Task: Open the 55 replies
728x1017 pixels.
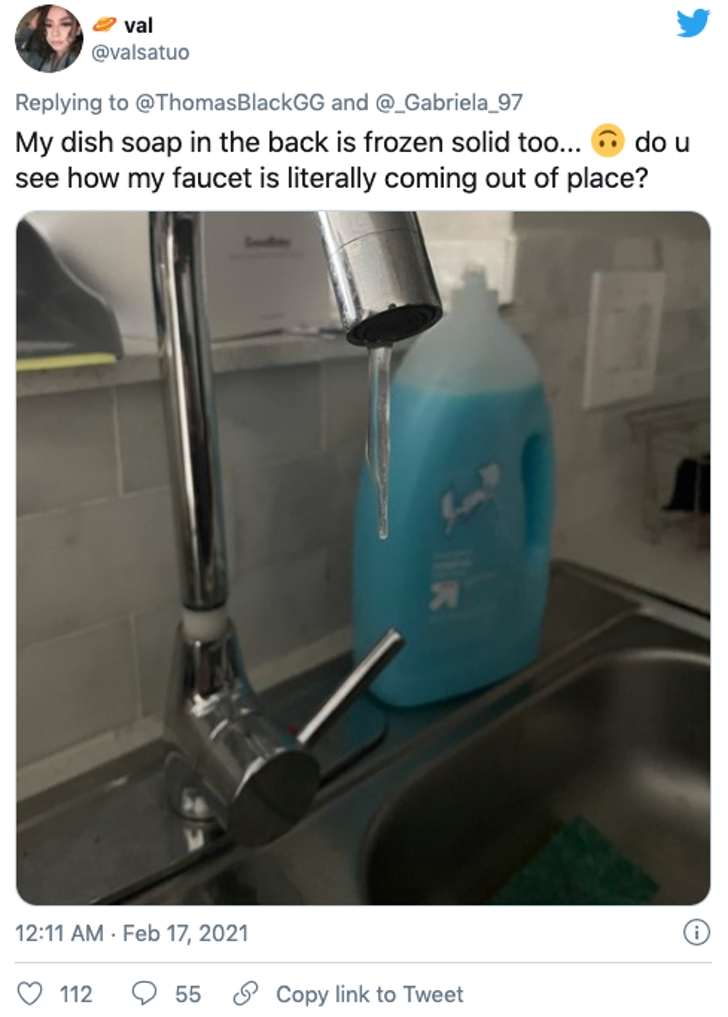Action: tap(146, 994)
